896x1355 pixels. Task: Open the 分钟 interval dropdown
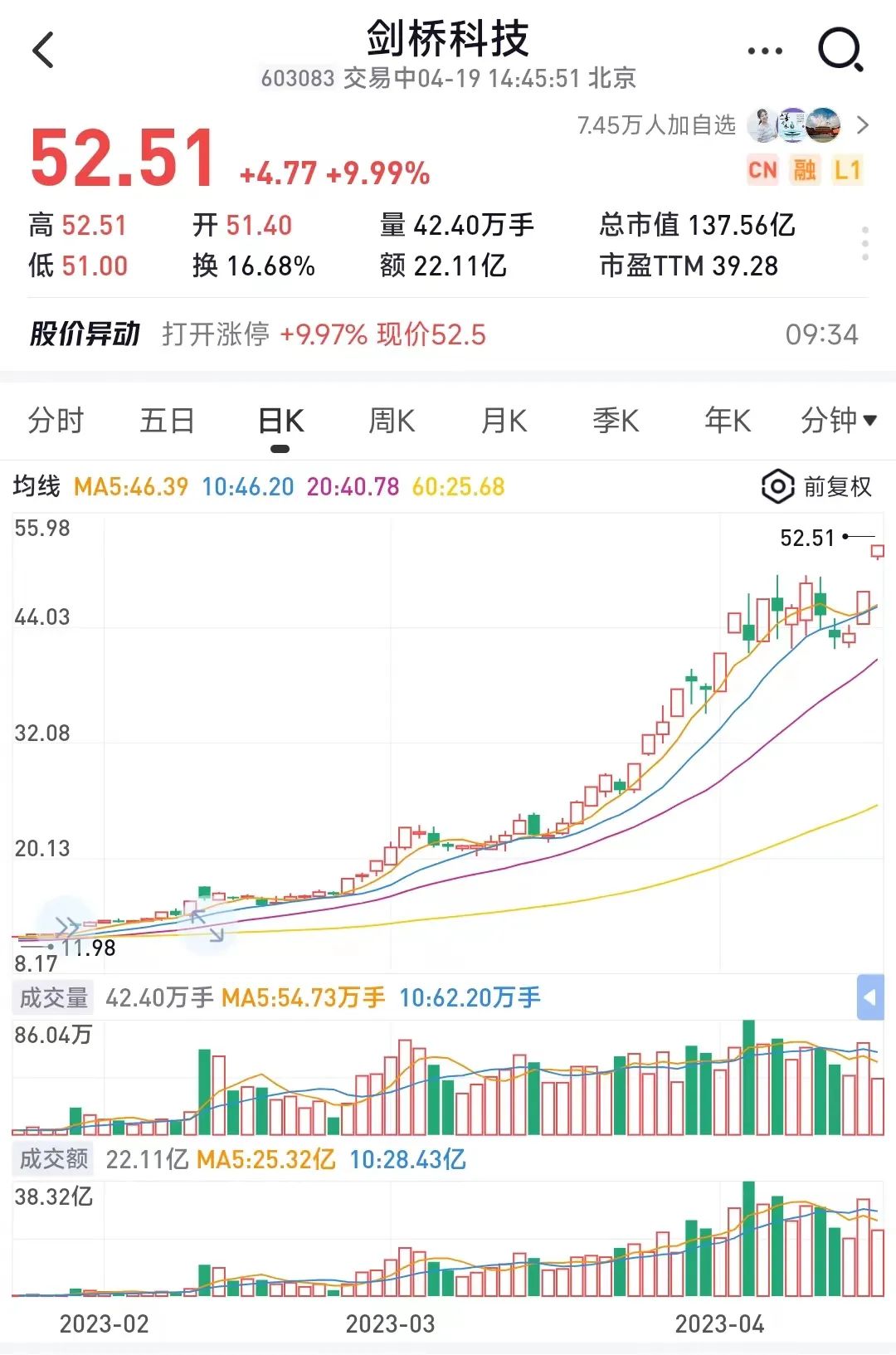coord(838,421)
